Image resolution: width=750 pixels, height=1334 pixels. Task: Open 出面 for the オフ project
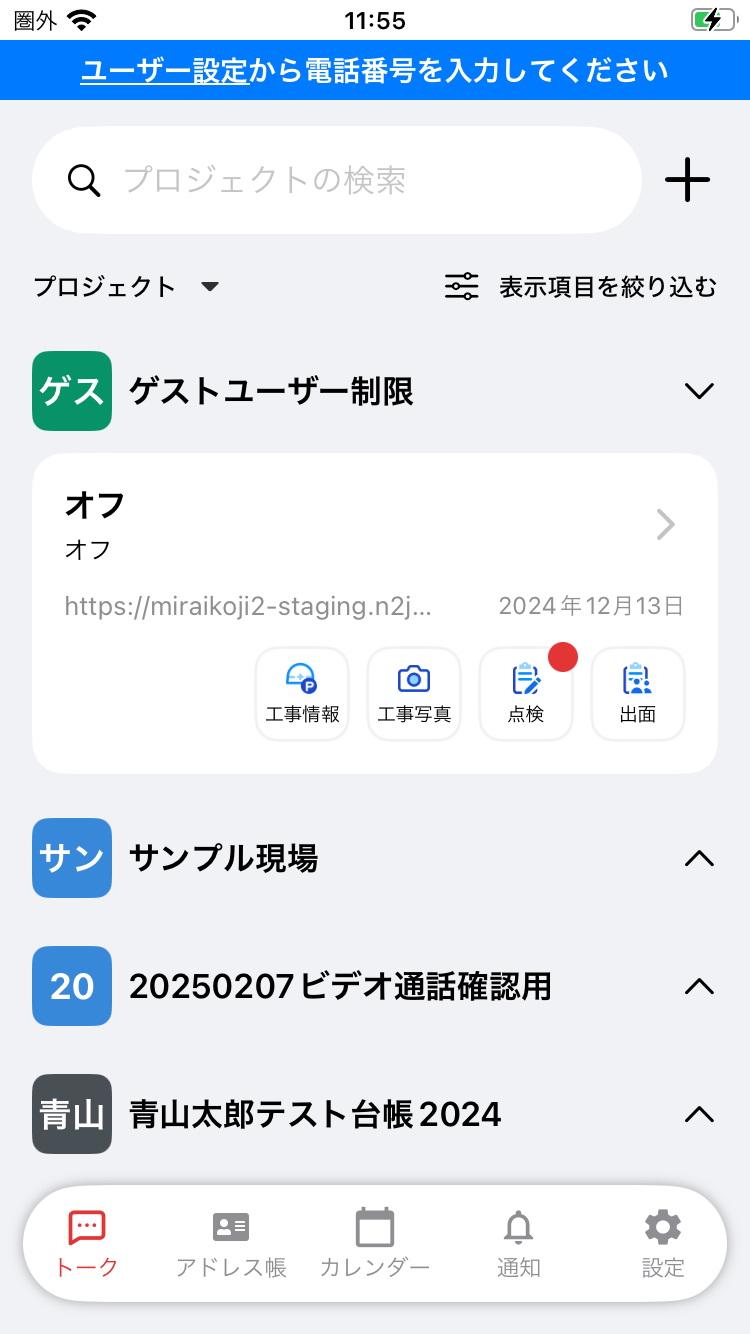[638, 694]
